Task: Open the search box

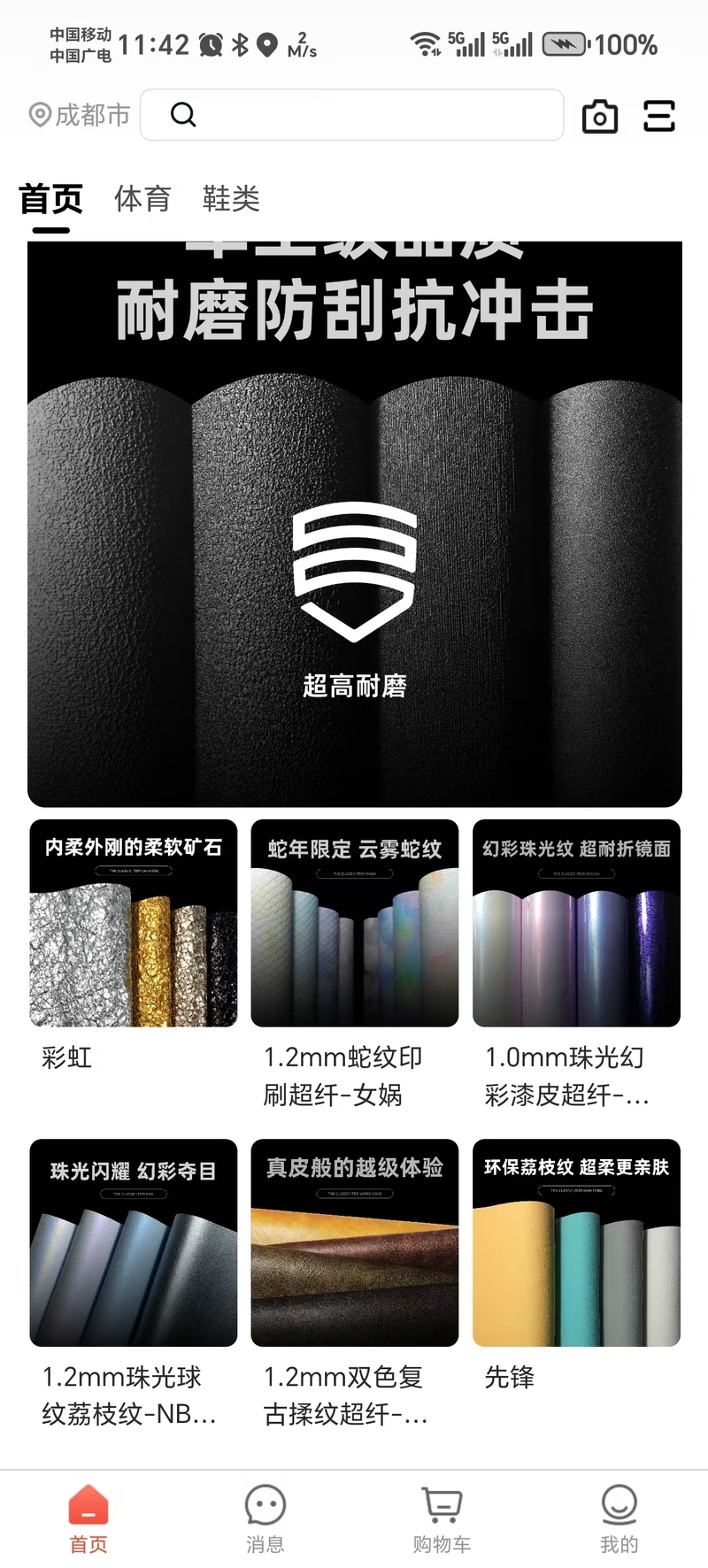Action: tap(352, 115)
